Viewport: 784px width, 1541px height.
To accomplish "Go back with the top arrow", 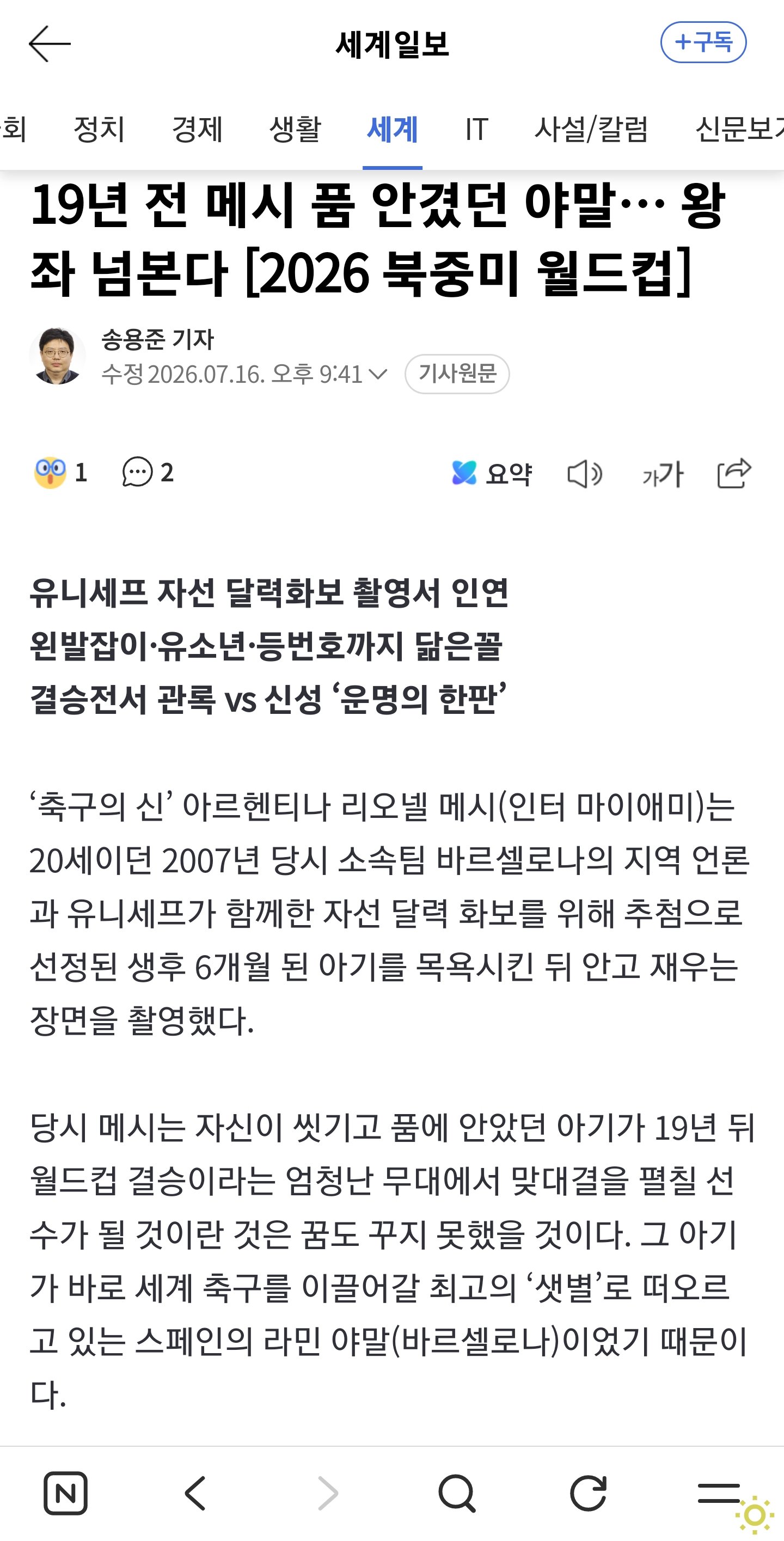I will tap(50, 44).
